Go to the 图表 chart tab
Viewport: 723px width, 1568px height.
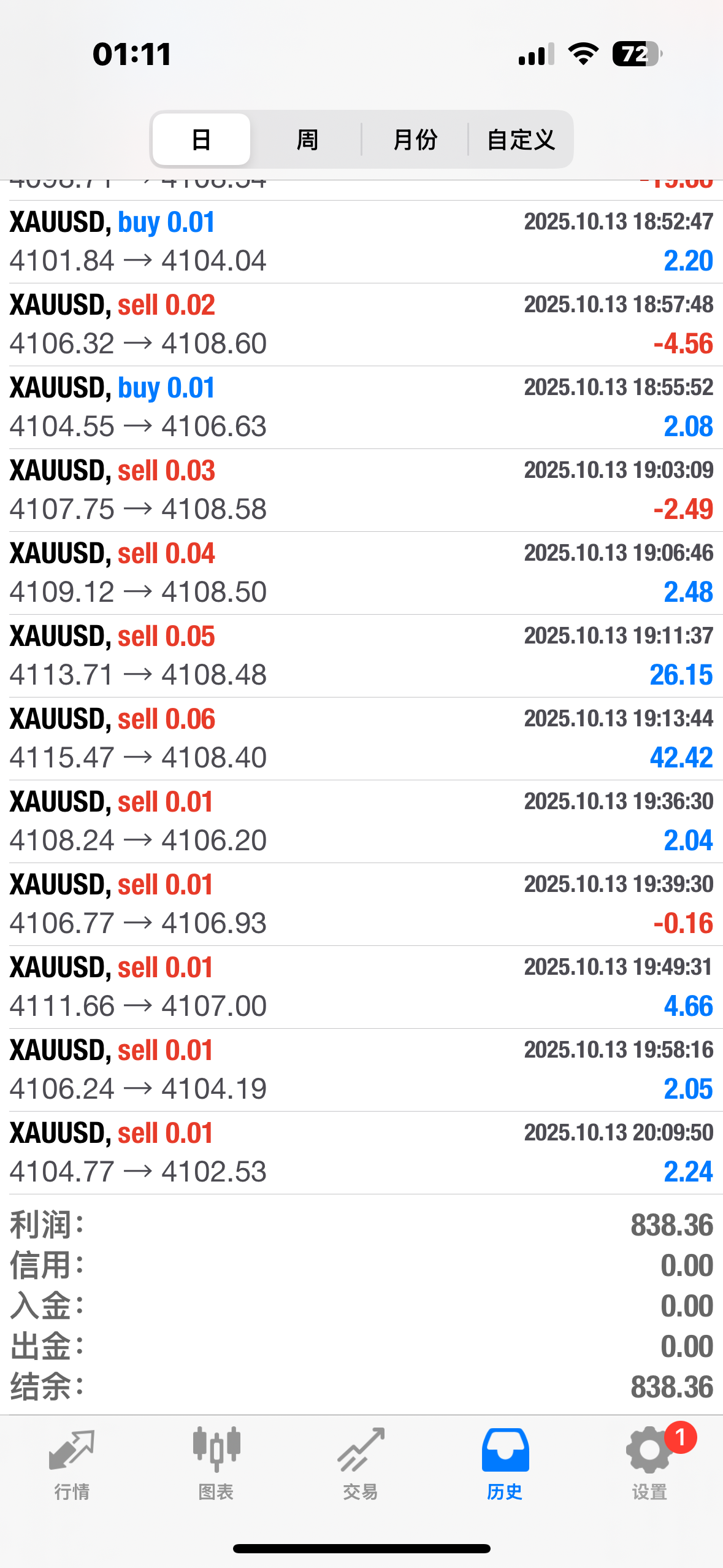click(x=216, y=1464)
